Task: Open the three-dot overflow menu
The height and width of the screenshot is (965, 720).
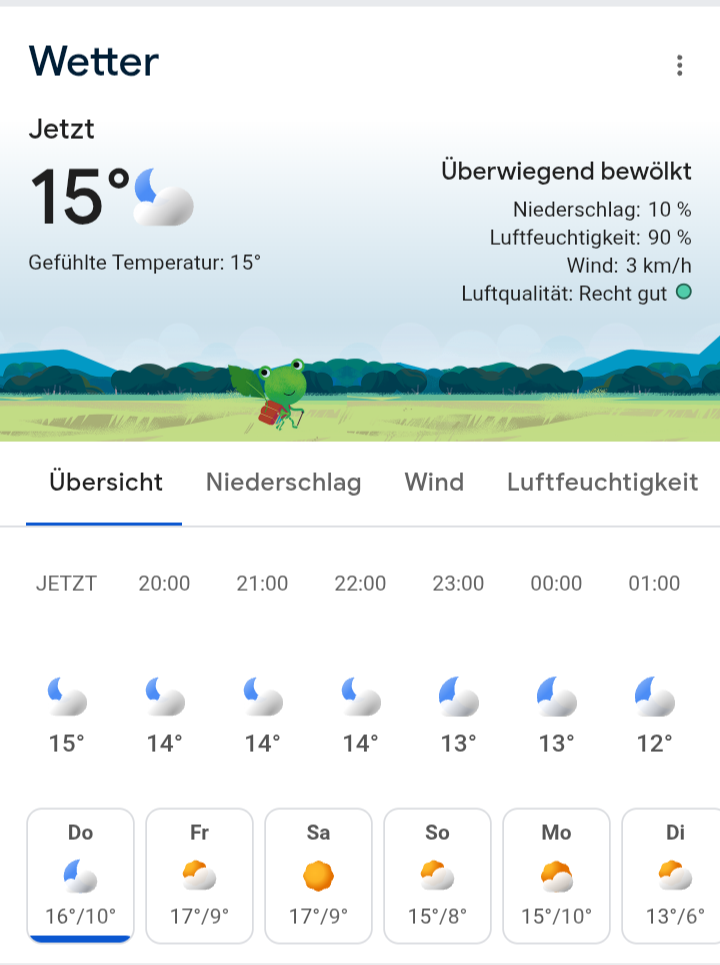Action: click(x=680, y=66)
